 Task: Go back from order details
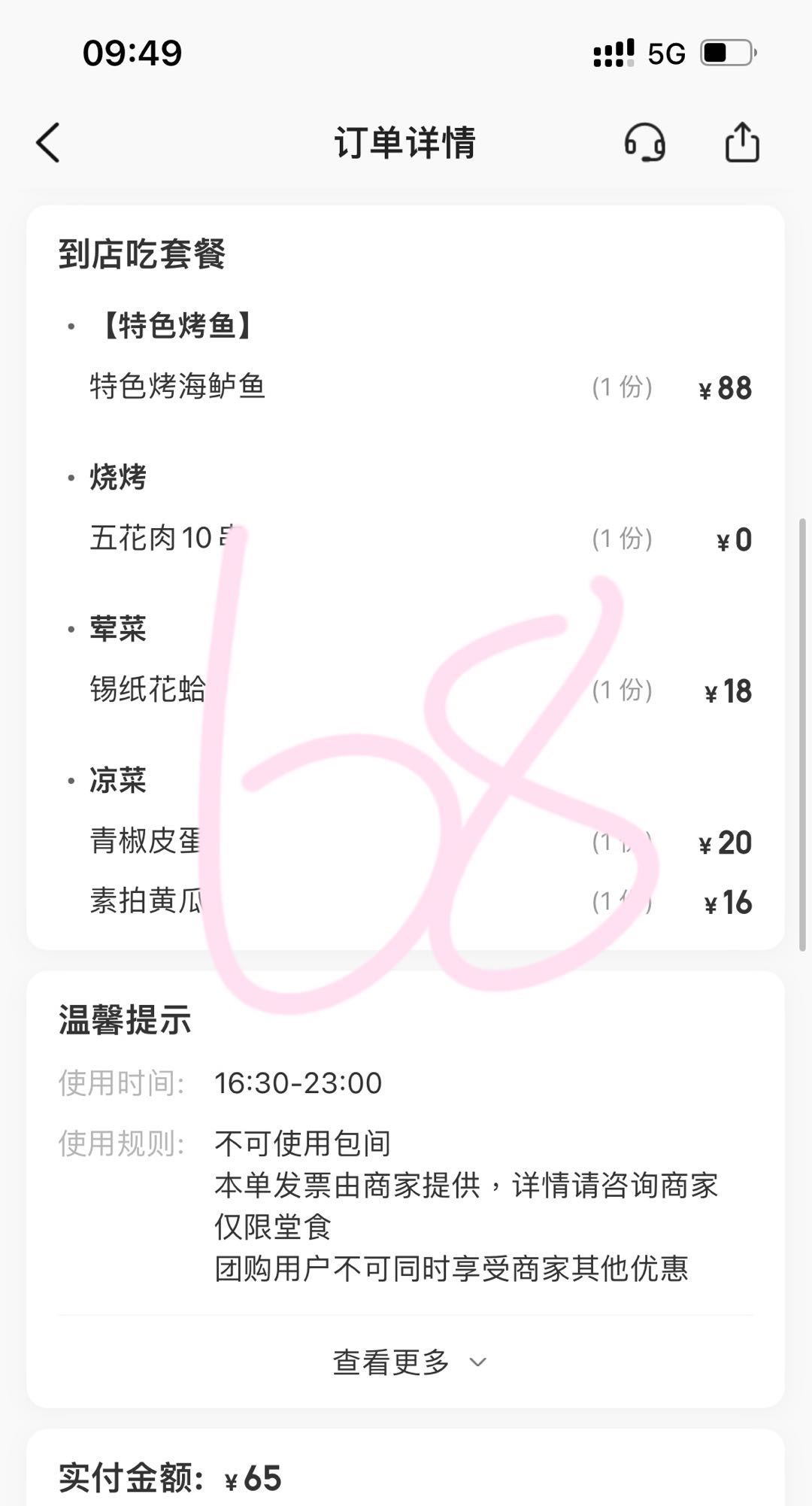click(x=48, y=143)
